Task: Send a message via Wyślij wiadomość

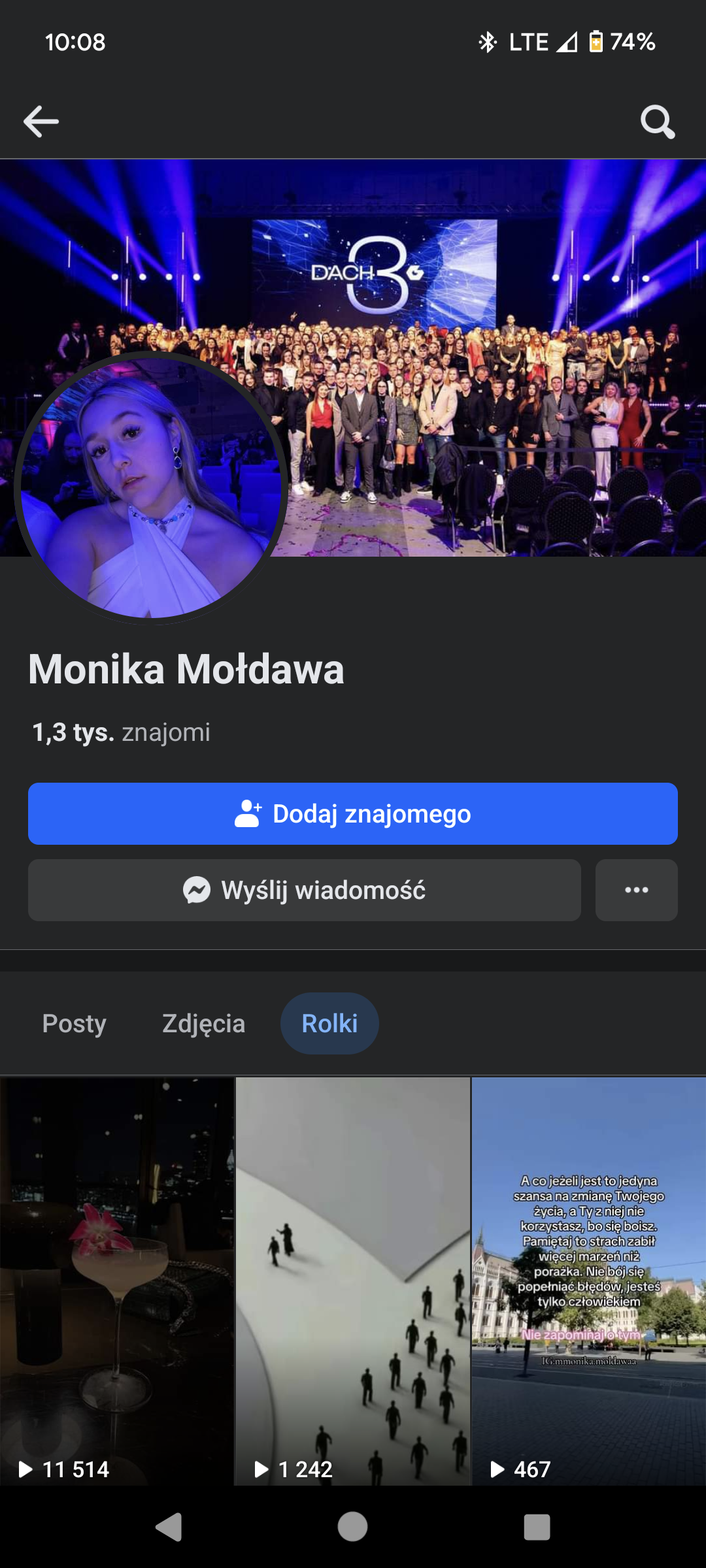Action: pos(305,890)
